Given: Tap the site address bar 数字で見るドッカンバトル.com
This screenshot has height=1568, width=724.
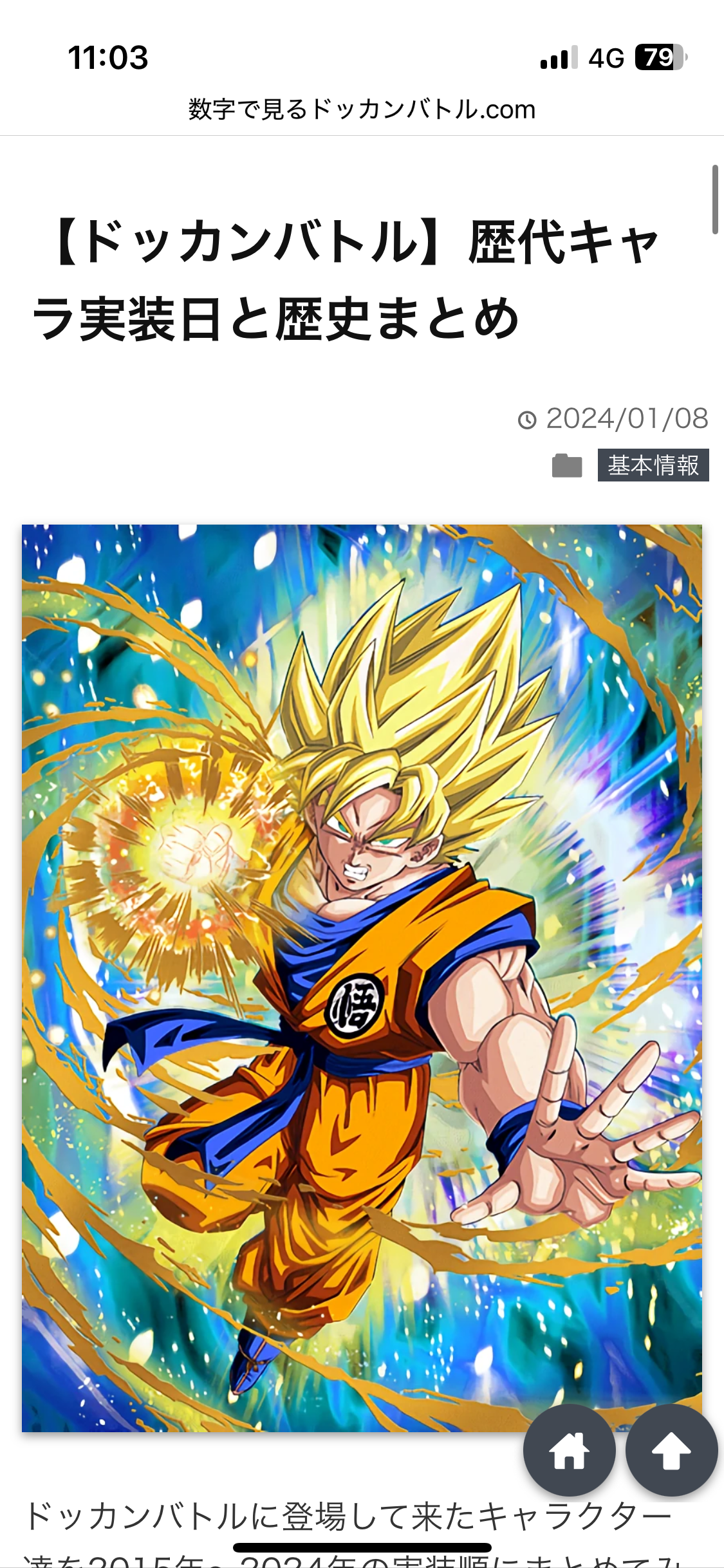Looking at the screenshot, I should tap(362, 109).
